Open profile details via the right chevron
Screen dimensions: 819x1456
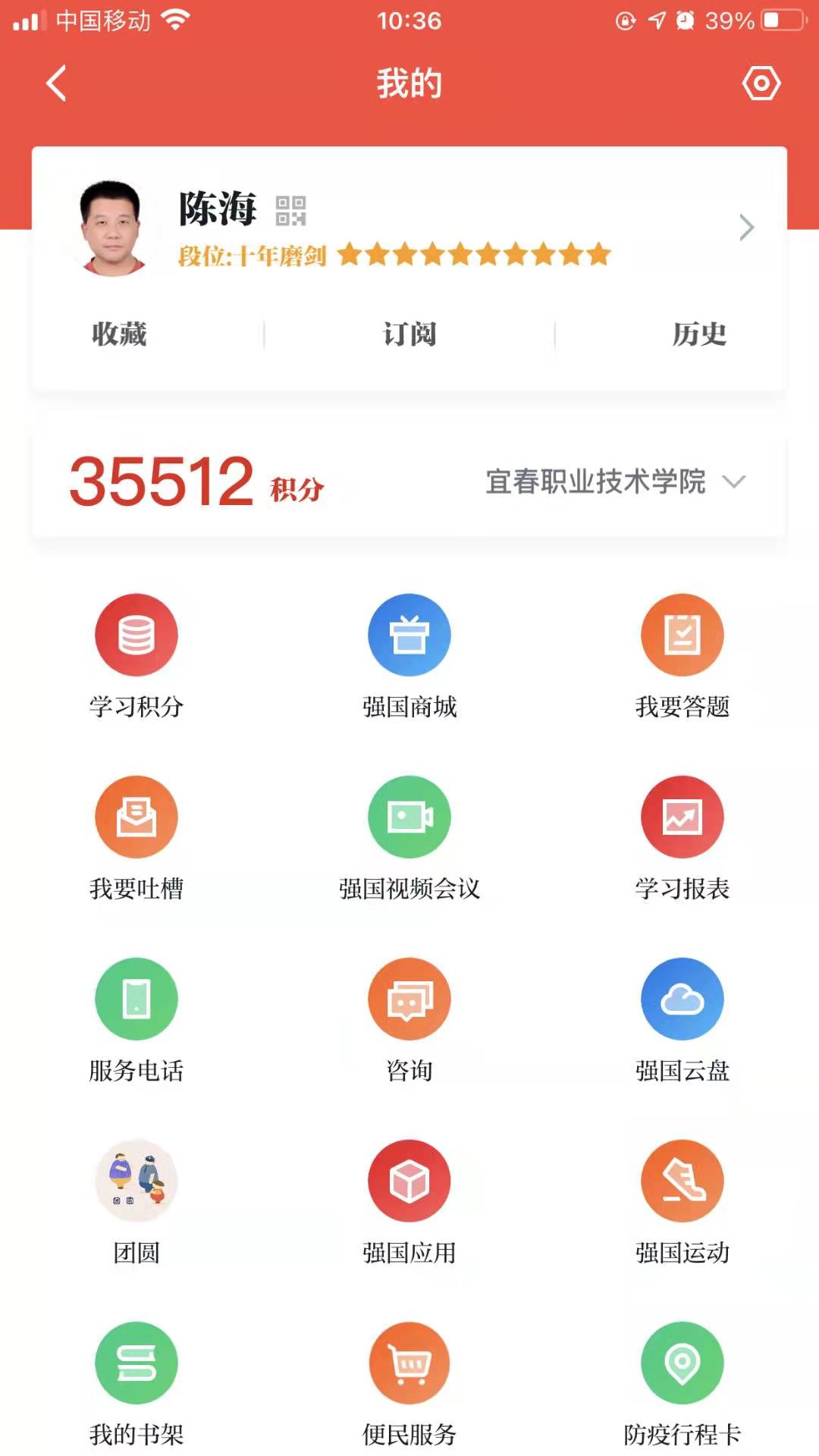pyautogui.click(x=746, y=227)
